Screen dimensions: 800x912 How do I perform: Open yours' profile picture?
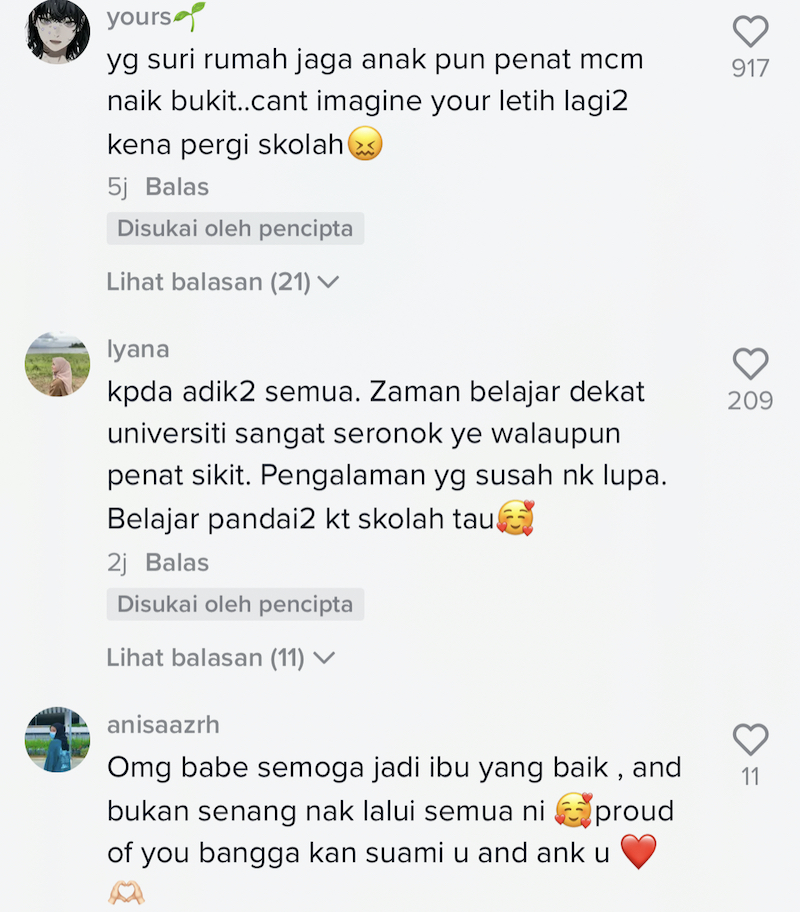click(57, 32)
